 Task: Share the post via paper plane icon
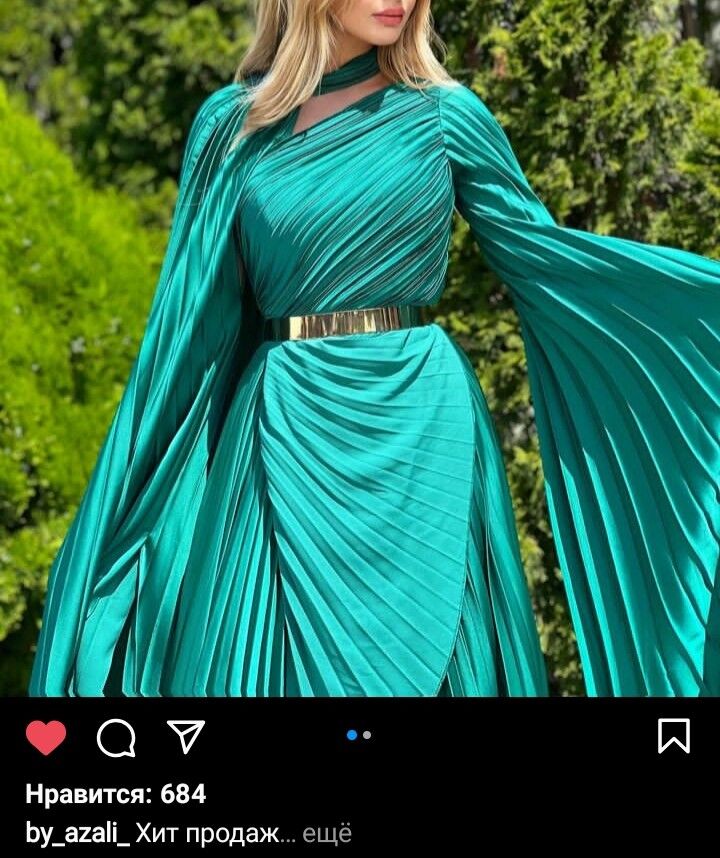[x=186, y=736]
